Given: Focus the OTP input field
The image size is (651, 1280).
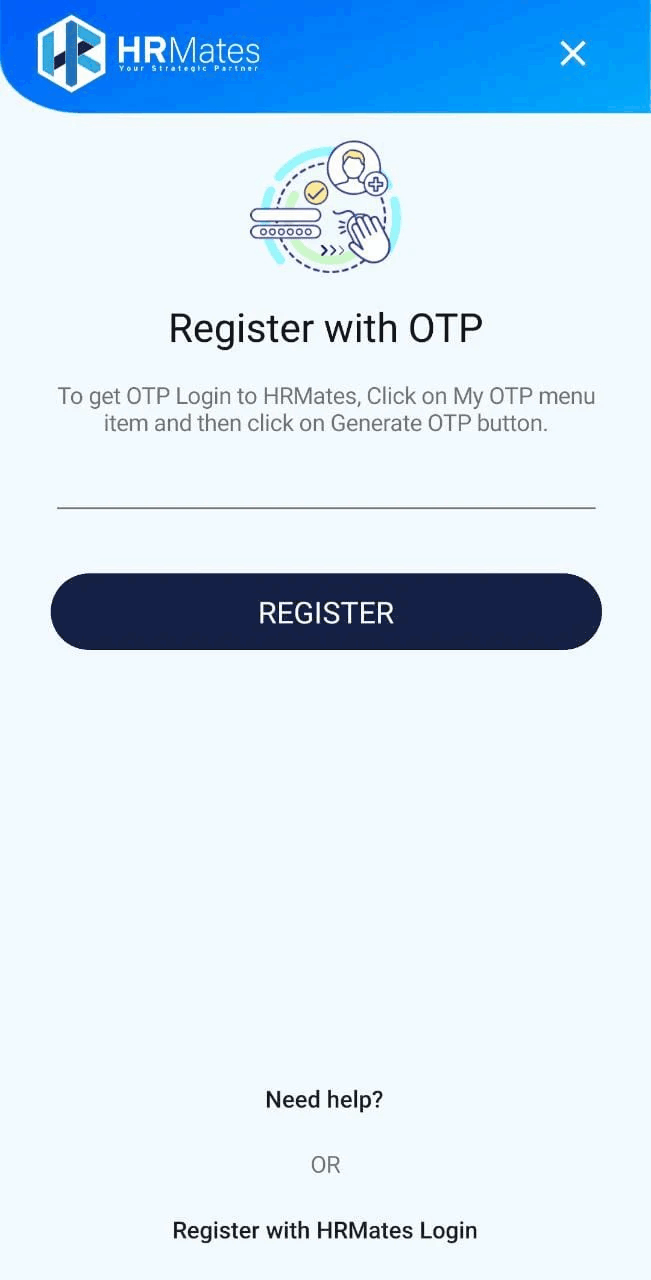Looking at the screenshot, I should (326, 485).
